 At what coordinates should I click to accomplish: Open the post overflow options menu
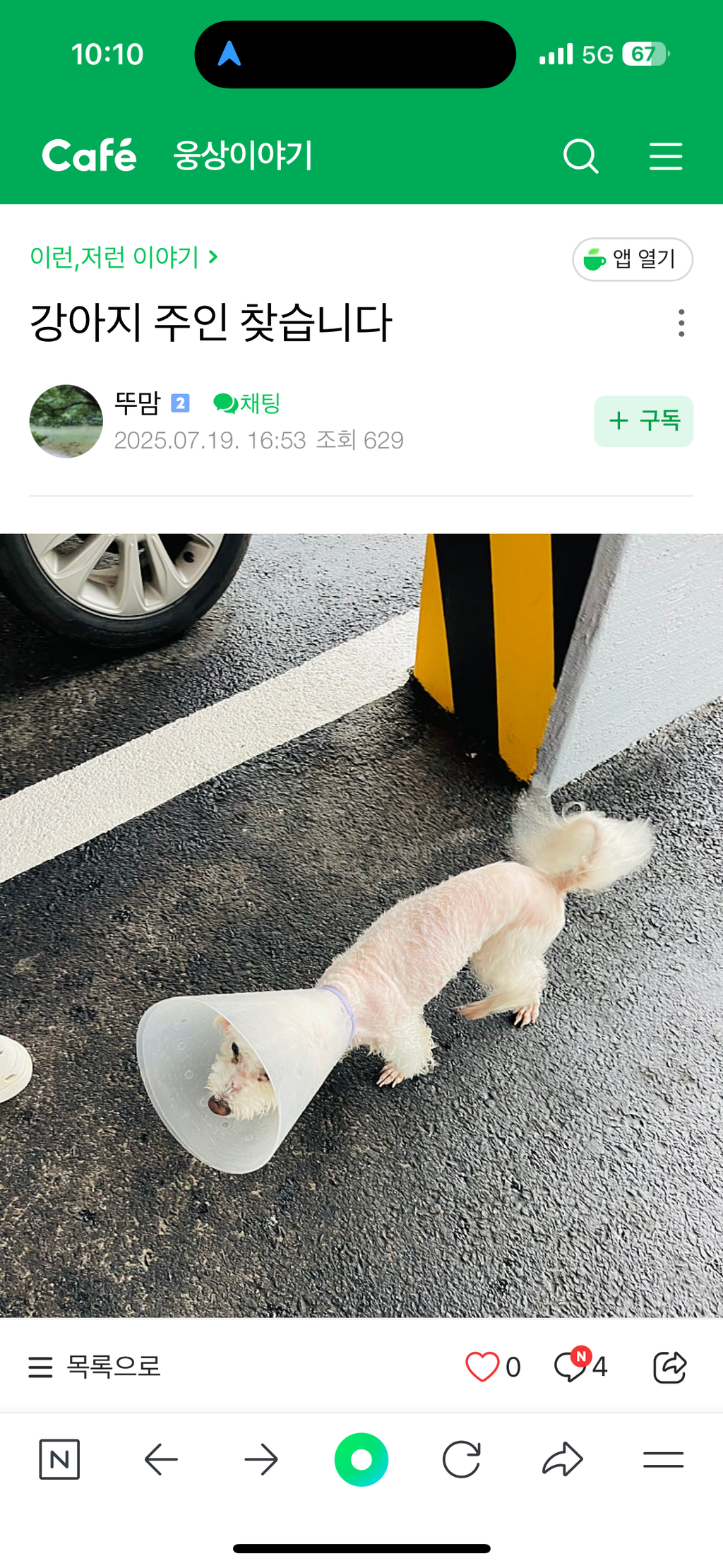click(x=681, y=323)
